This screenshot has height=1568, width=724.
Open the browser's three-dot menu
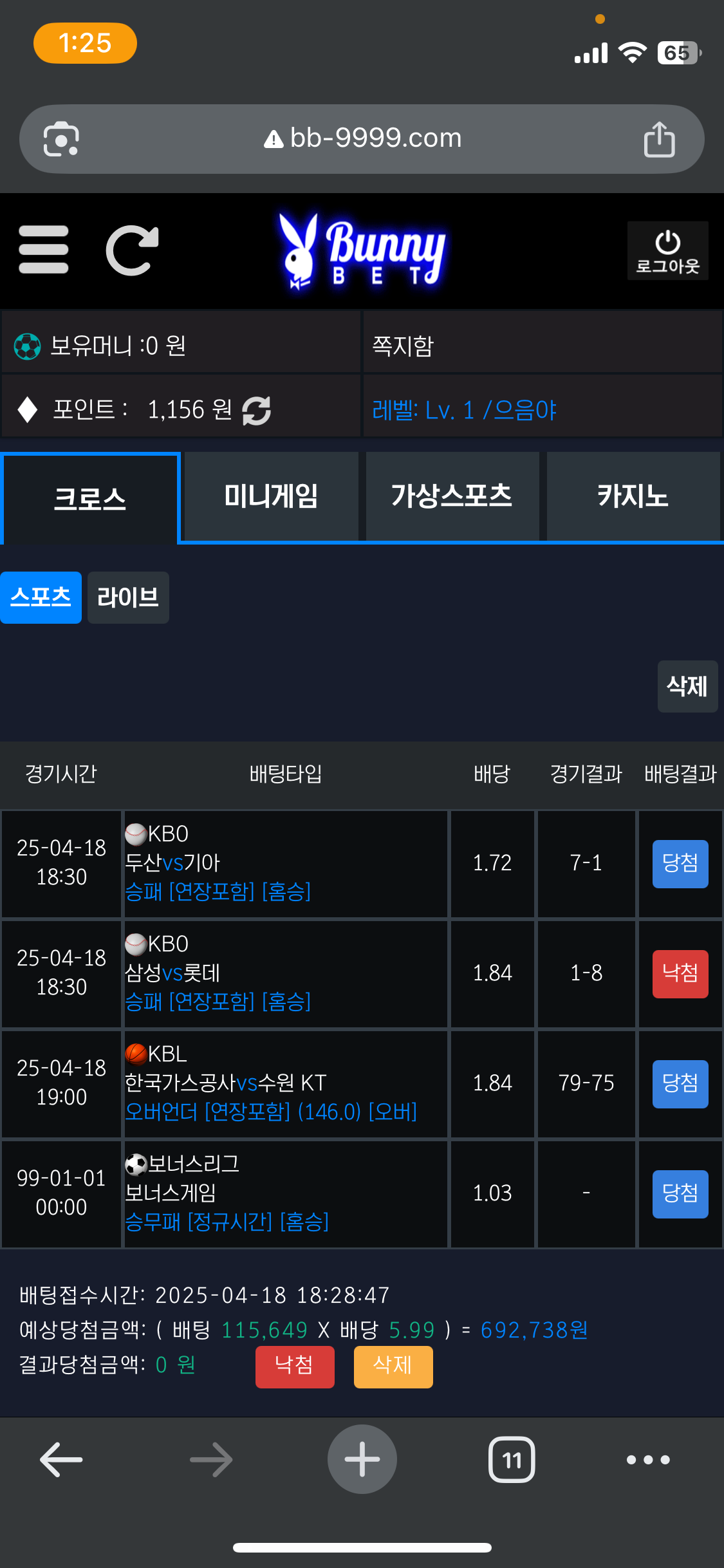648,1459
